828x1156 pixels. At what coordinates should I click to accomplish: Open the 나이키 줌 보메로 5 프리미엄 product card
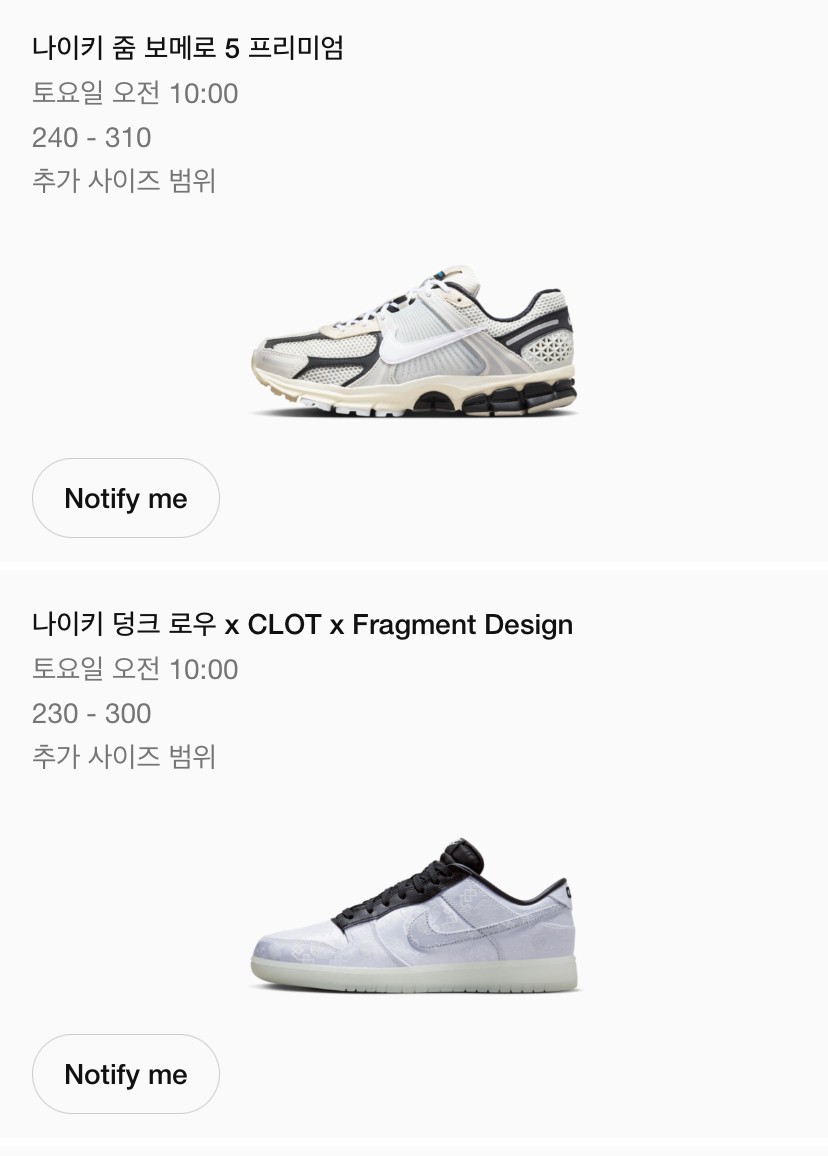413,340
